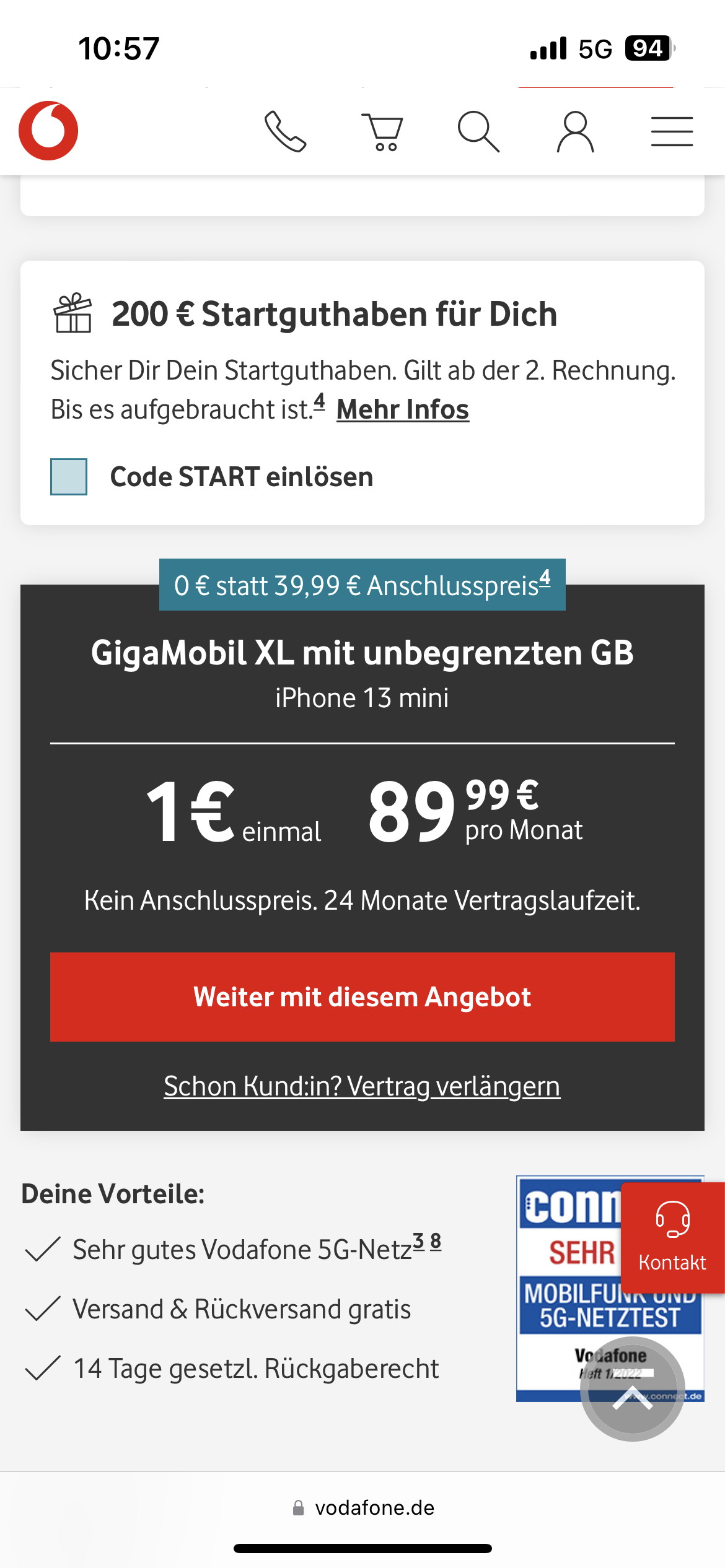This screenshot has width=725, height=1568.
Task: Tap the vodafone.de address bar
Action: [x=362, y=1507]
